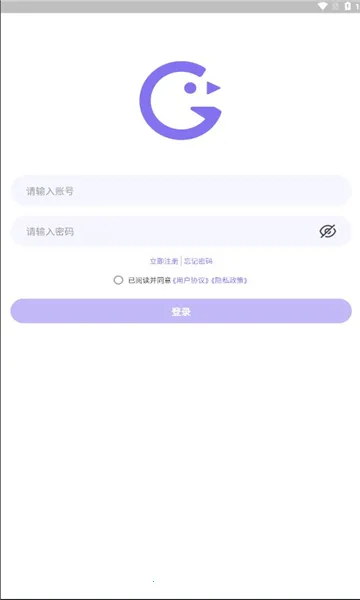Open the 隐私政策 privacy policy

(229, 280)
